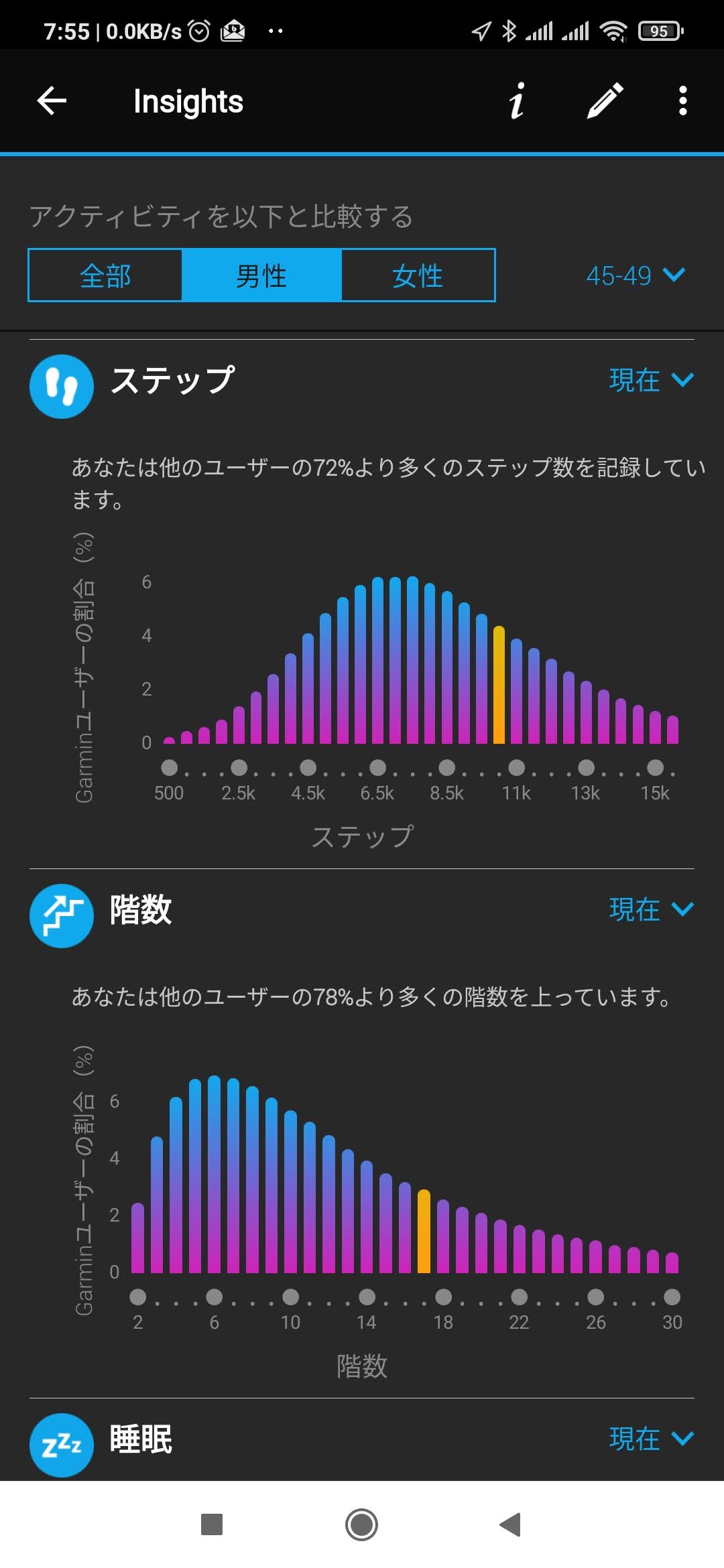The image size is (724, 1568).
Task: Switch comparison to 女性
Action: coord(418,275)
